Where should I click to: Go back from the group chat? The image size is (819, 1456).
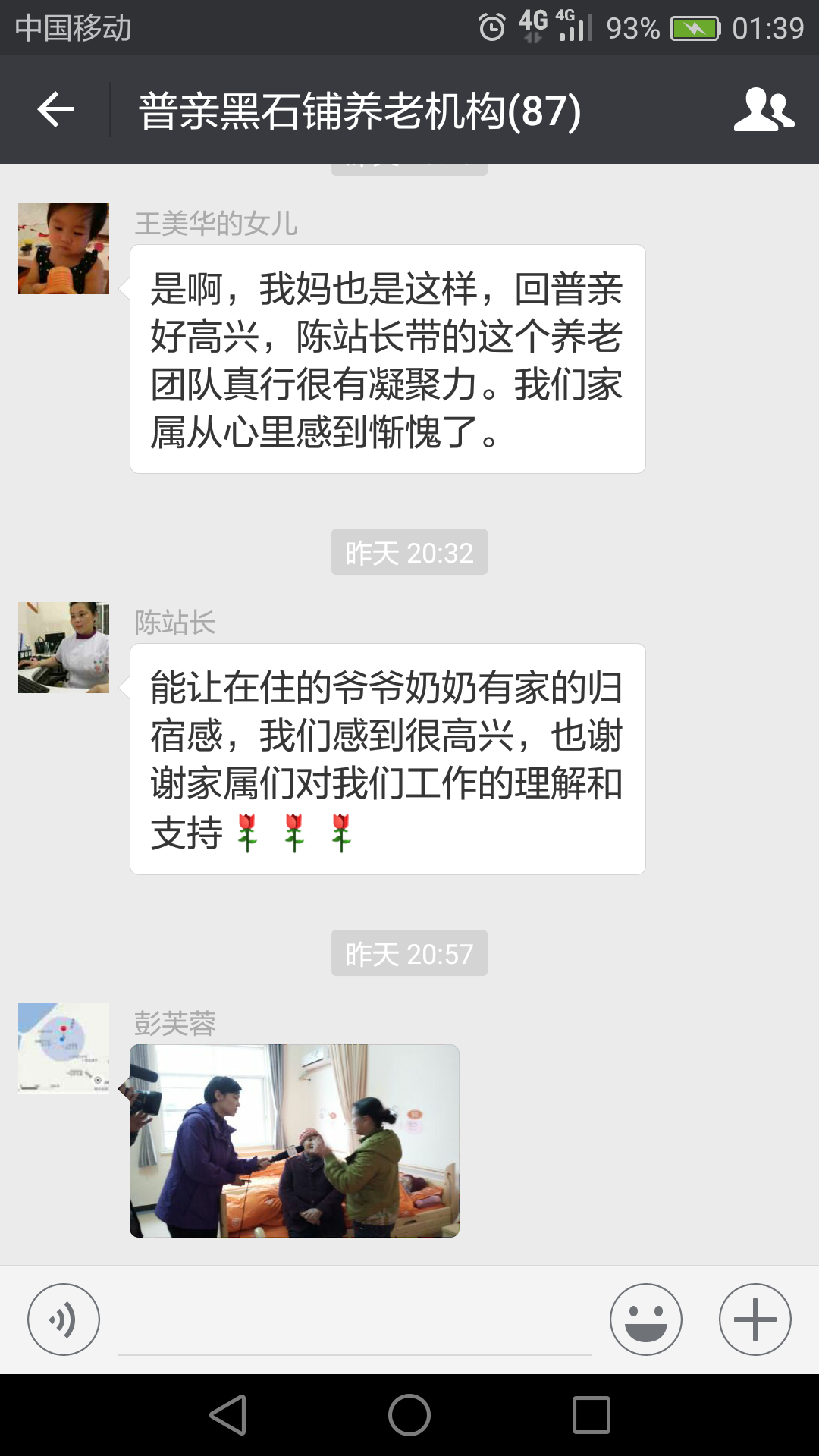(x=55, y=110)
